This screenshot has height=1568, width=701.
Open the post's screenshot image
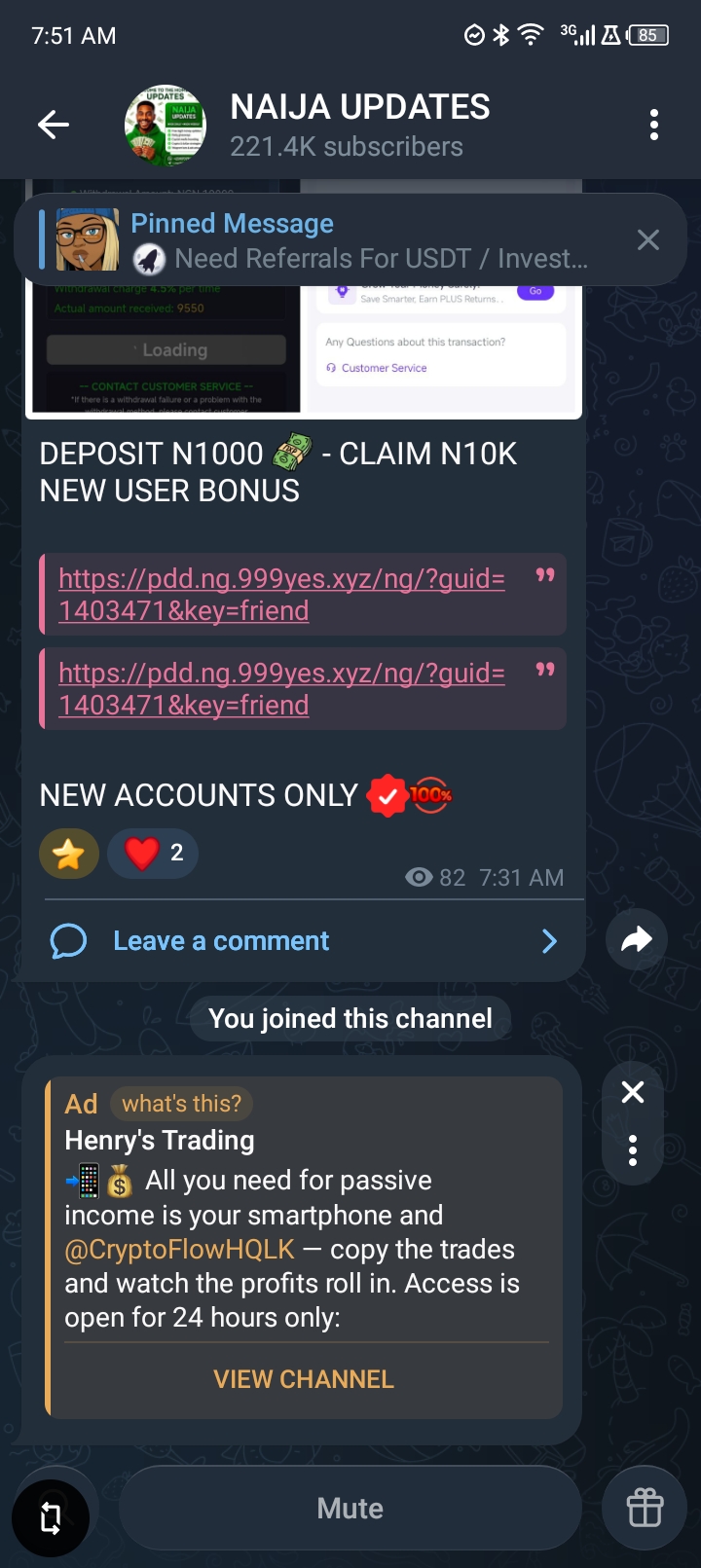pos(304,350)
